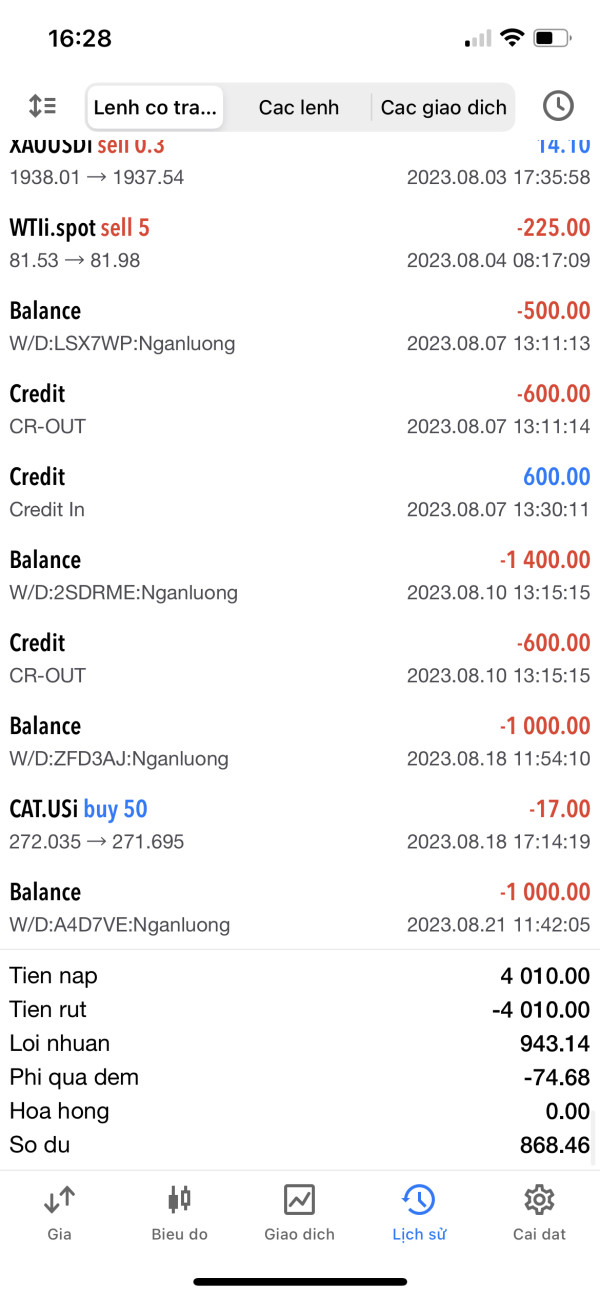Open the Bieu do chart tab
600x1298 pixels.
[x=179, y=1211]
